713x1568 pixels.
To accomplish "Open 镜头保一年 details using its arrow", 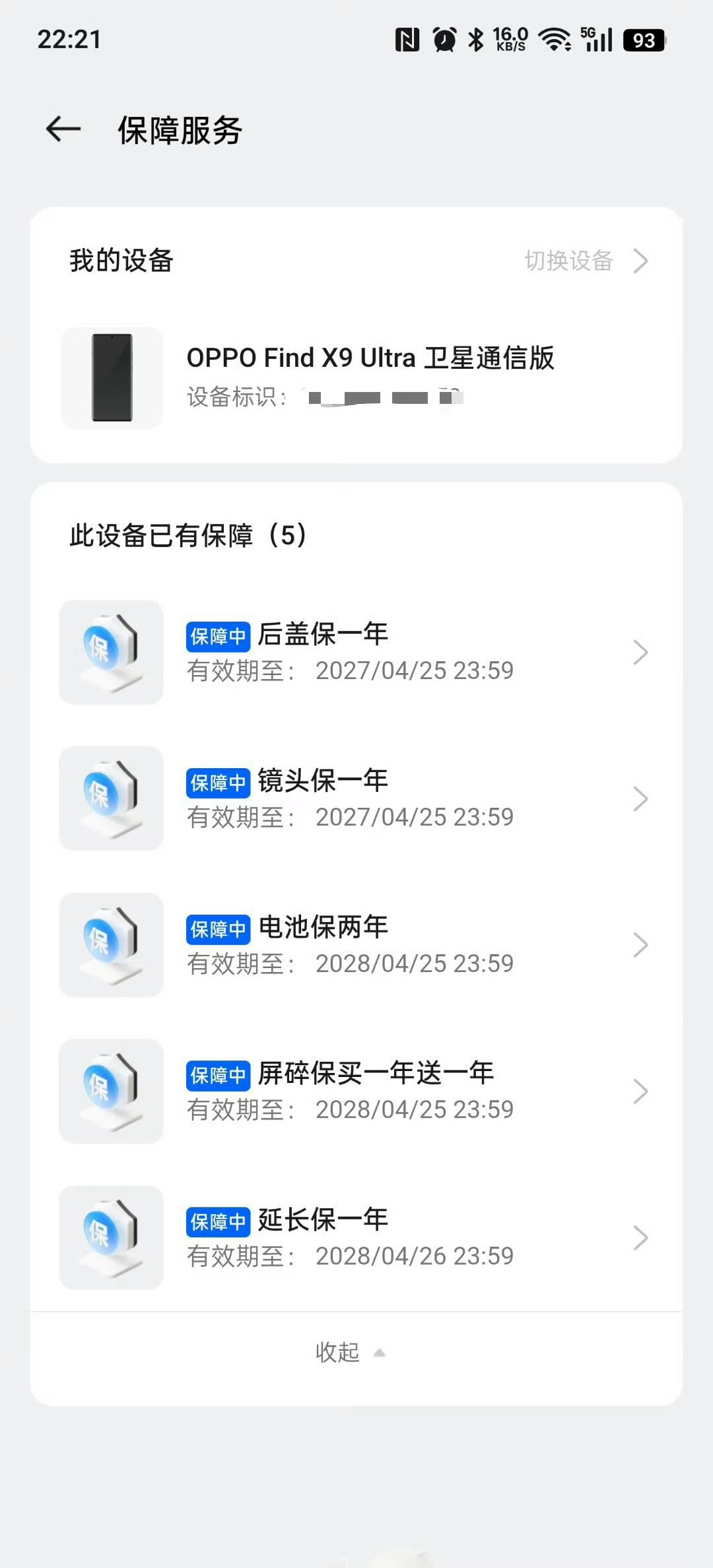I will [641, 799].
